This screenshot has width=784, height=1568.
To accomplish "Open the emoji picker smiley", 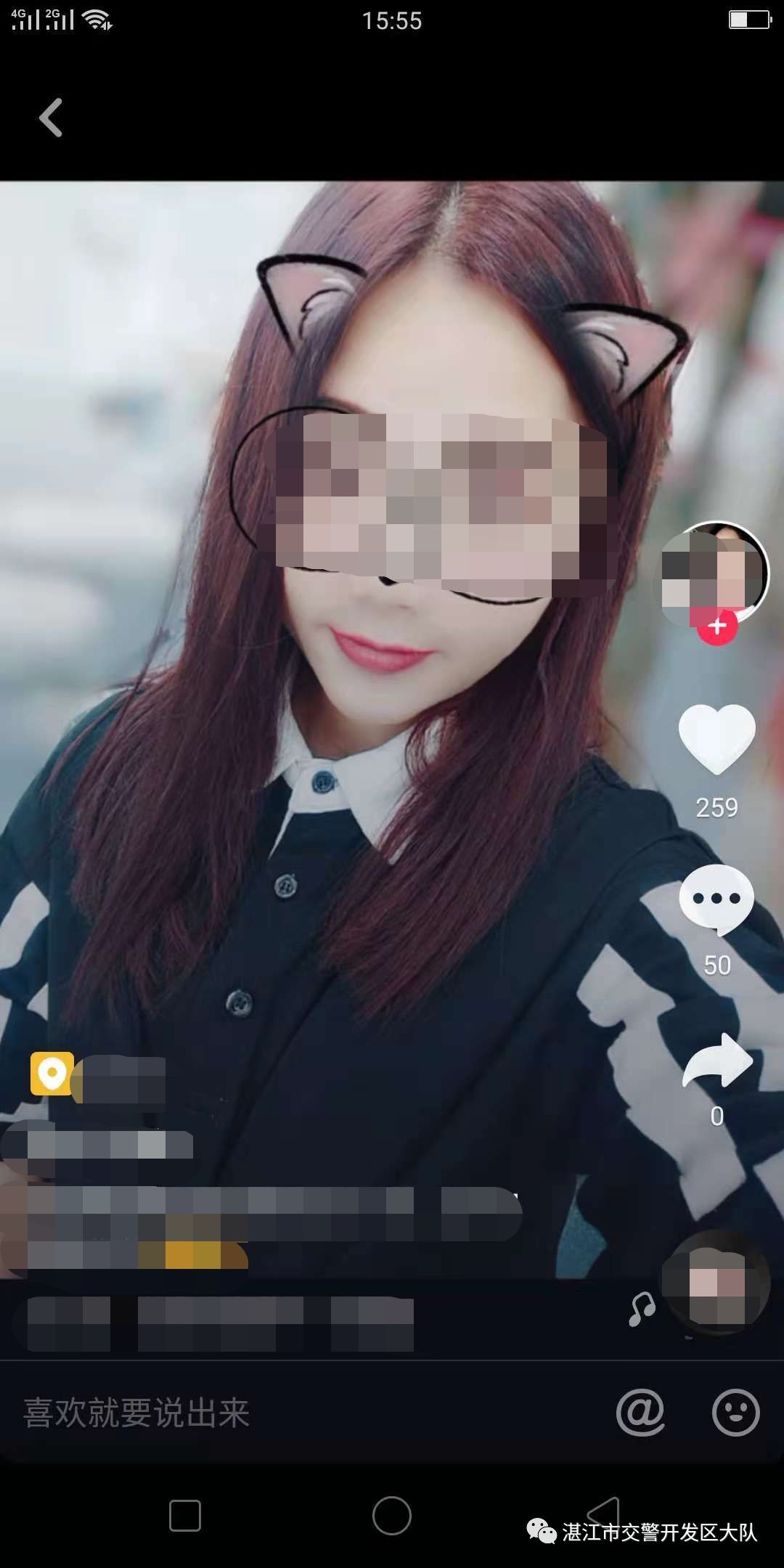I will (x=735, y=1413).
